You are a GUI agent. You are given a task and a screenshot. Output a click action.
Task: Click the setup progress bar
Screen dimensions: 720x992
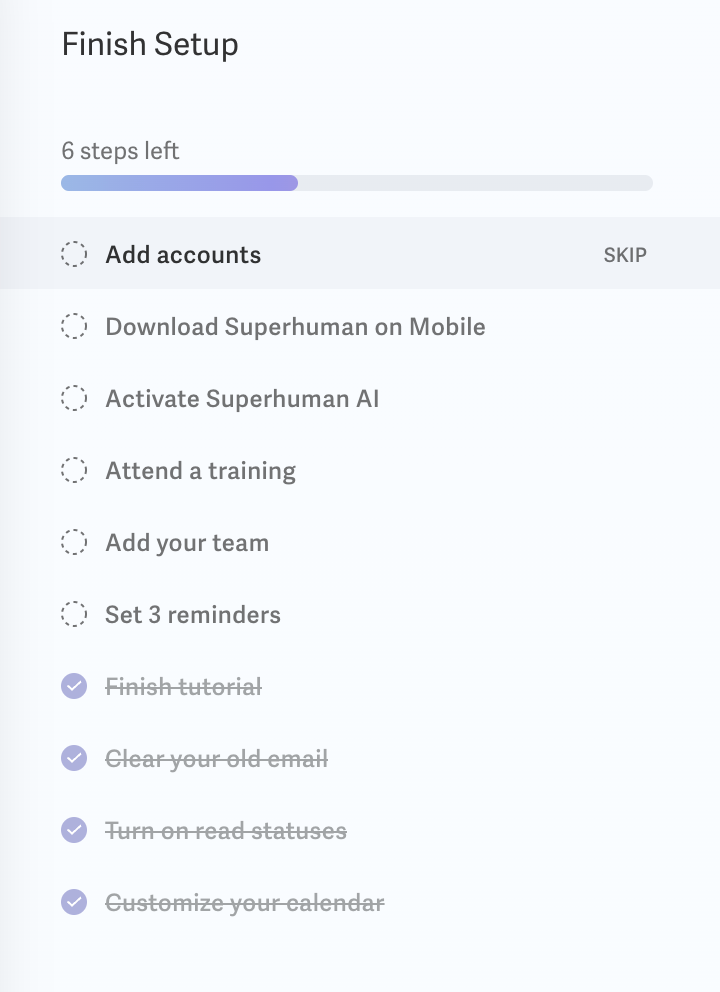tap(356, 183)
